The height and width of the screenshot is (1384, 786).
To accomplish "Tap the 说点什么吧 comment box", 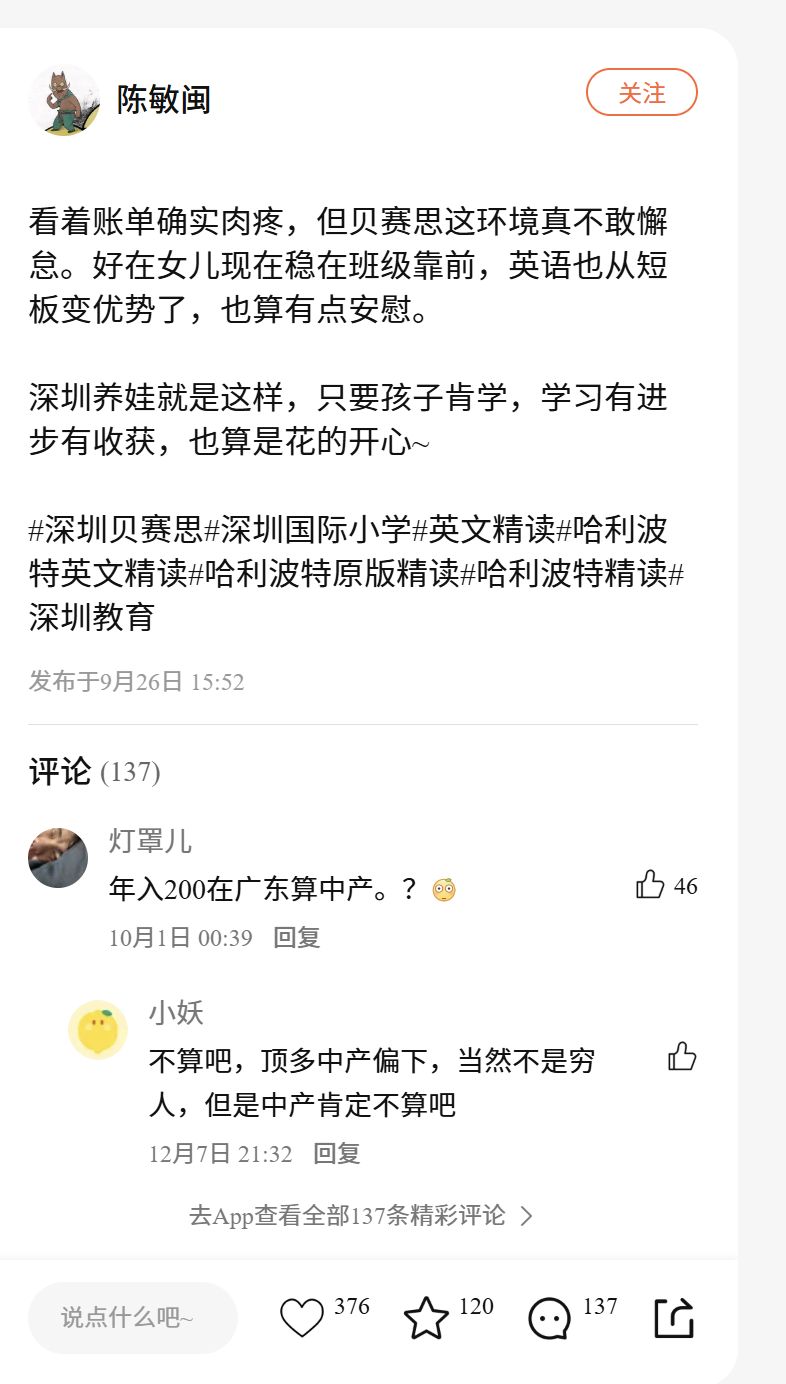I will (132, 1317).
